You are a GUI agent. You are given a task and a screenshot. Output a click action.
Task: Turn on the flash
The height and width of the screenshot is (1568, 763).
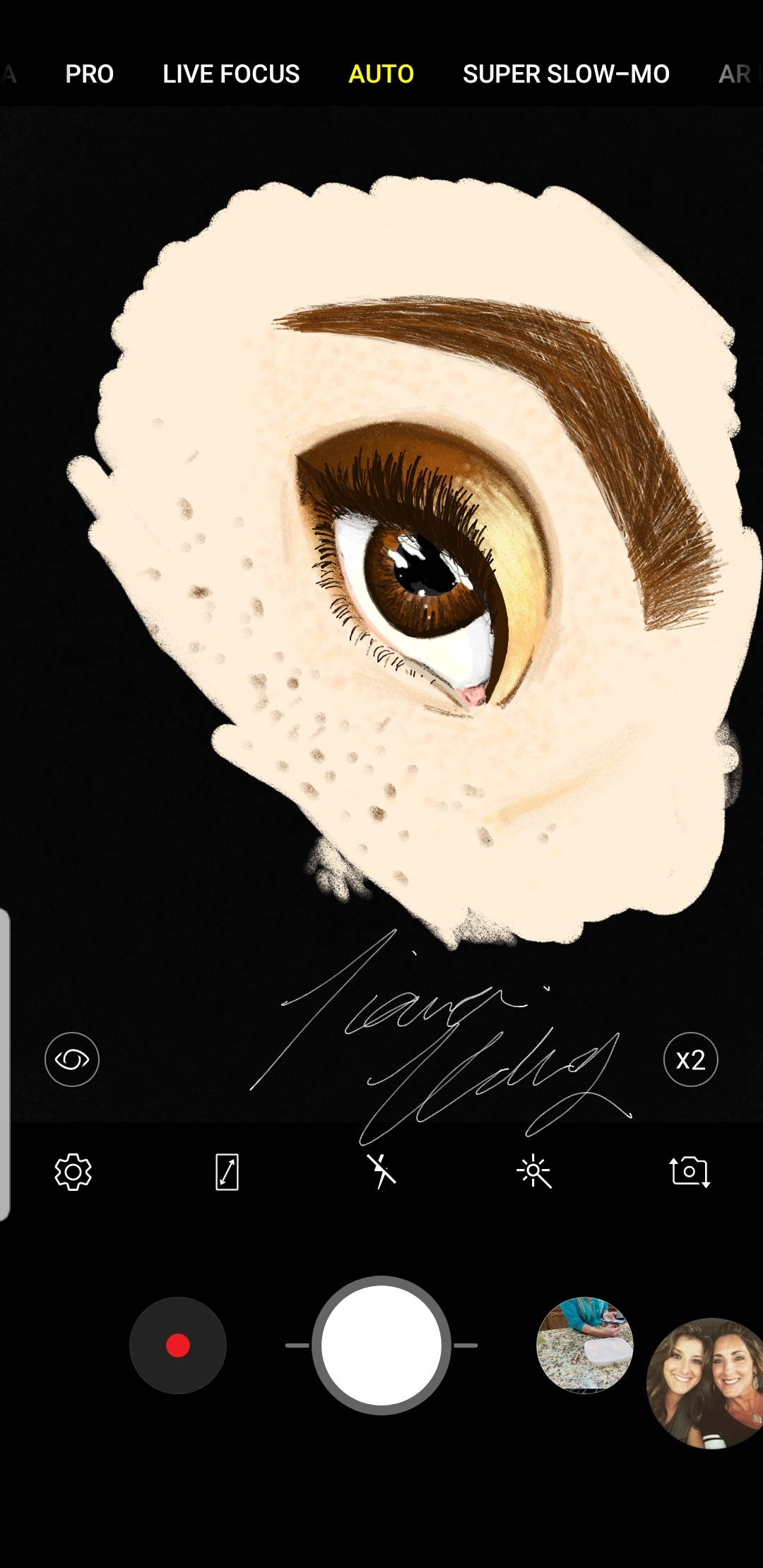(381, 1172)
